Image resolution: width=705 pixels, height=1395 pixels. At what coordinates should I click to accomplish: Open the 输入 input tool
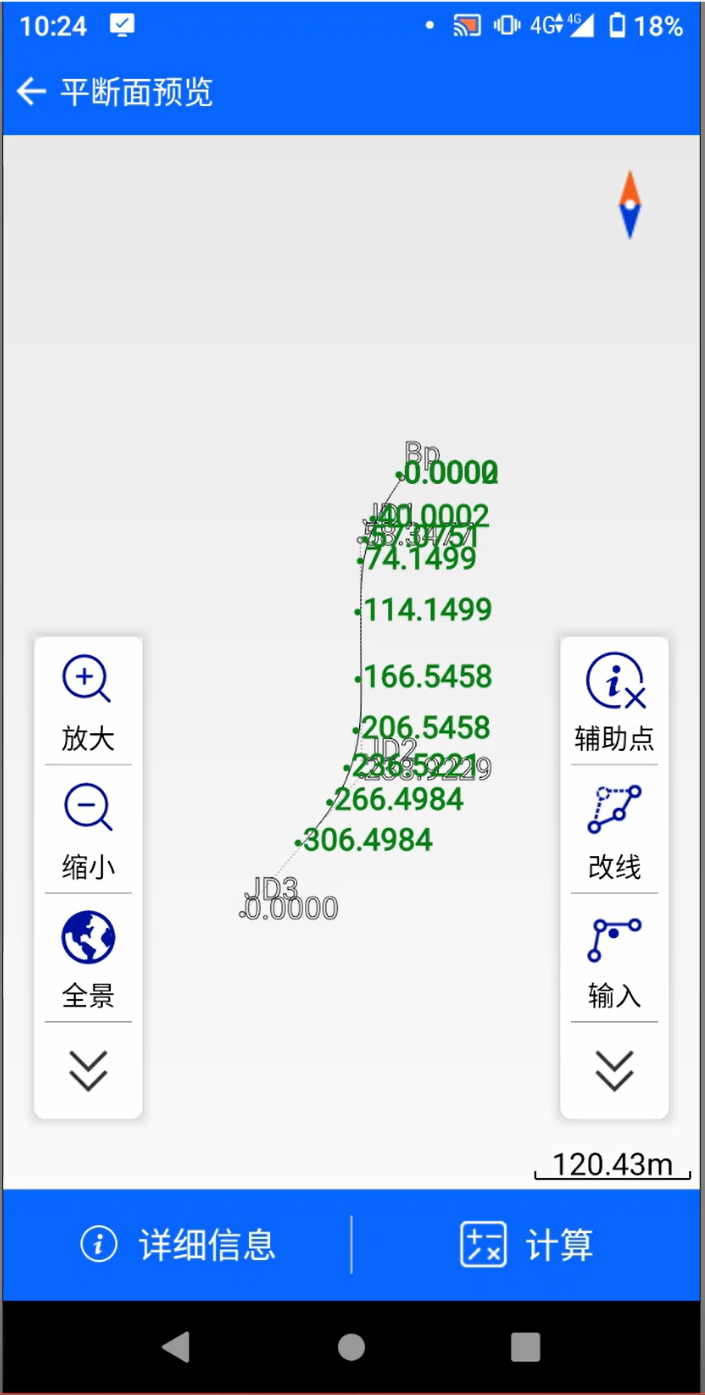[x=614, y=958]
